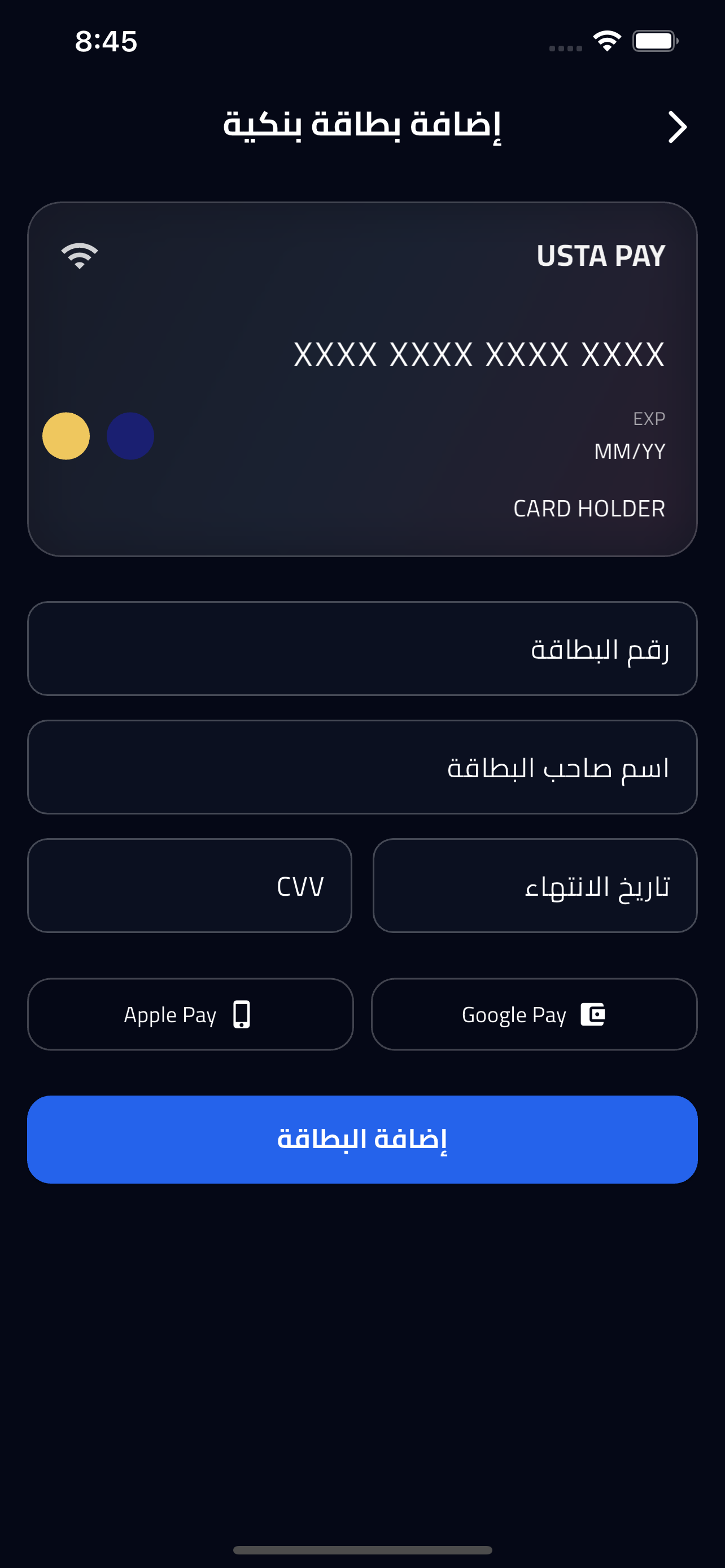This screenshot has width=725, height=1568.
Task: Tap the CVV input field
Action: 190,886
